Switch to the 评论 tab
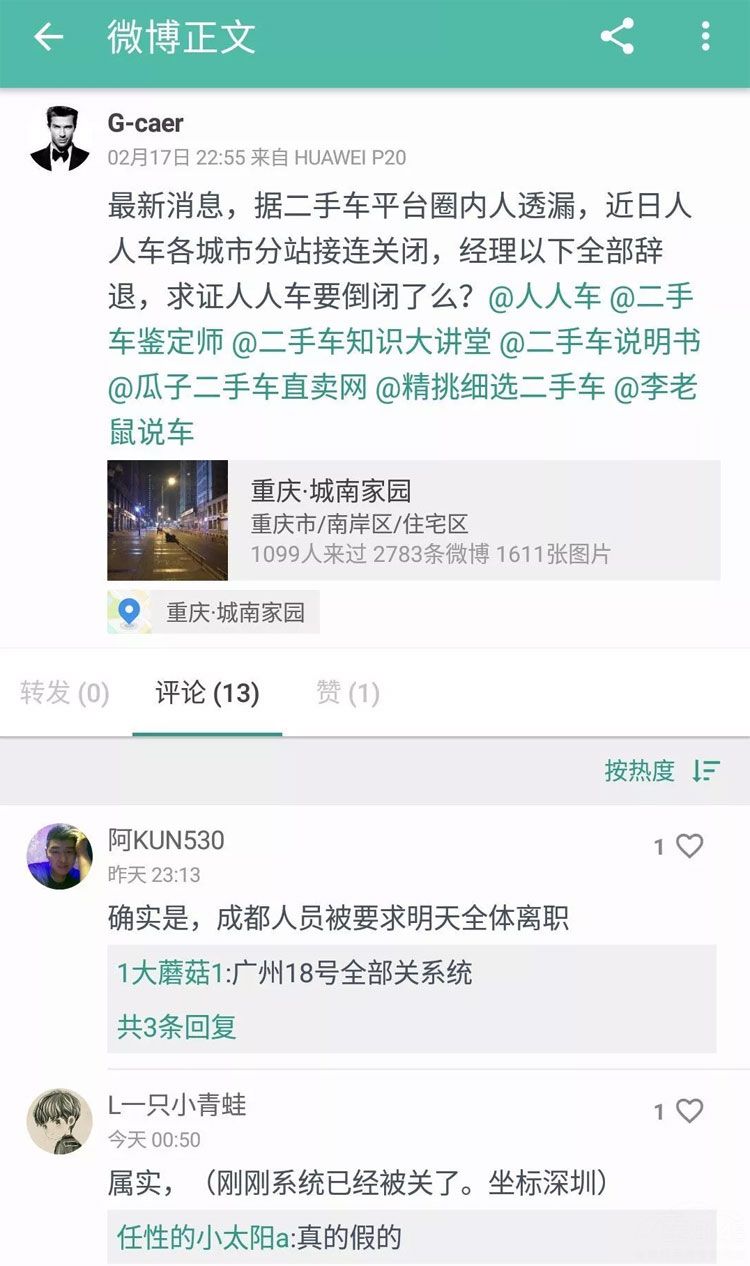The image size is (750, 1266). coord(207,693)
